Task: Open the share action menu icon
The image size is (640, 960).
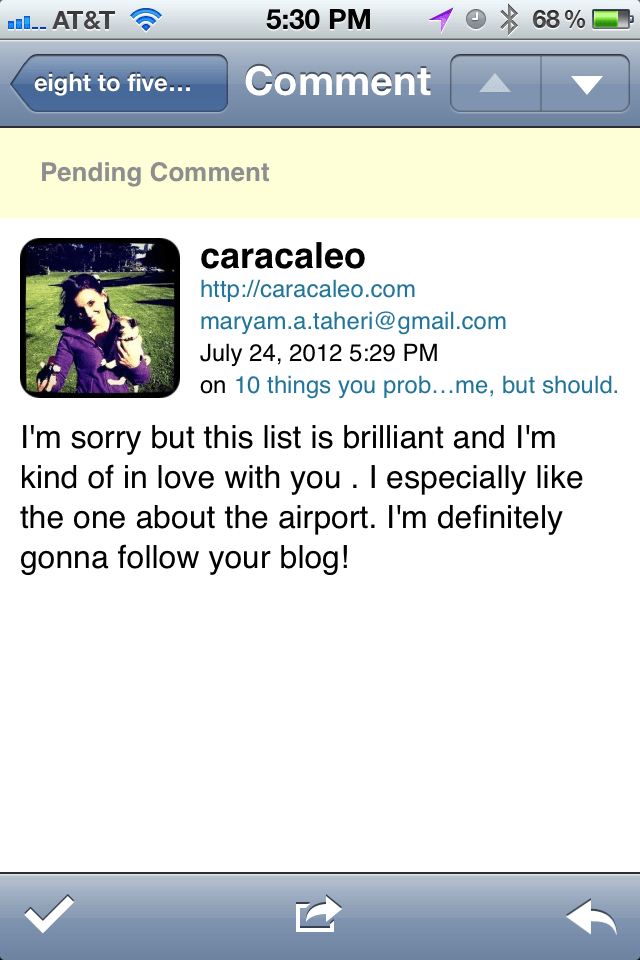Action: 319,915
